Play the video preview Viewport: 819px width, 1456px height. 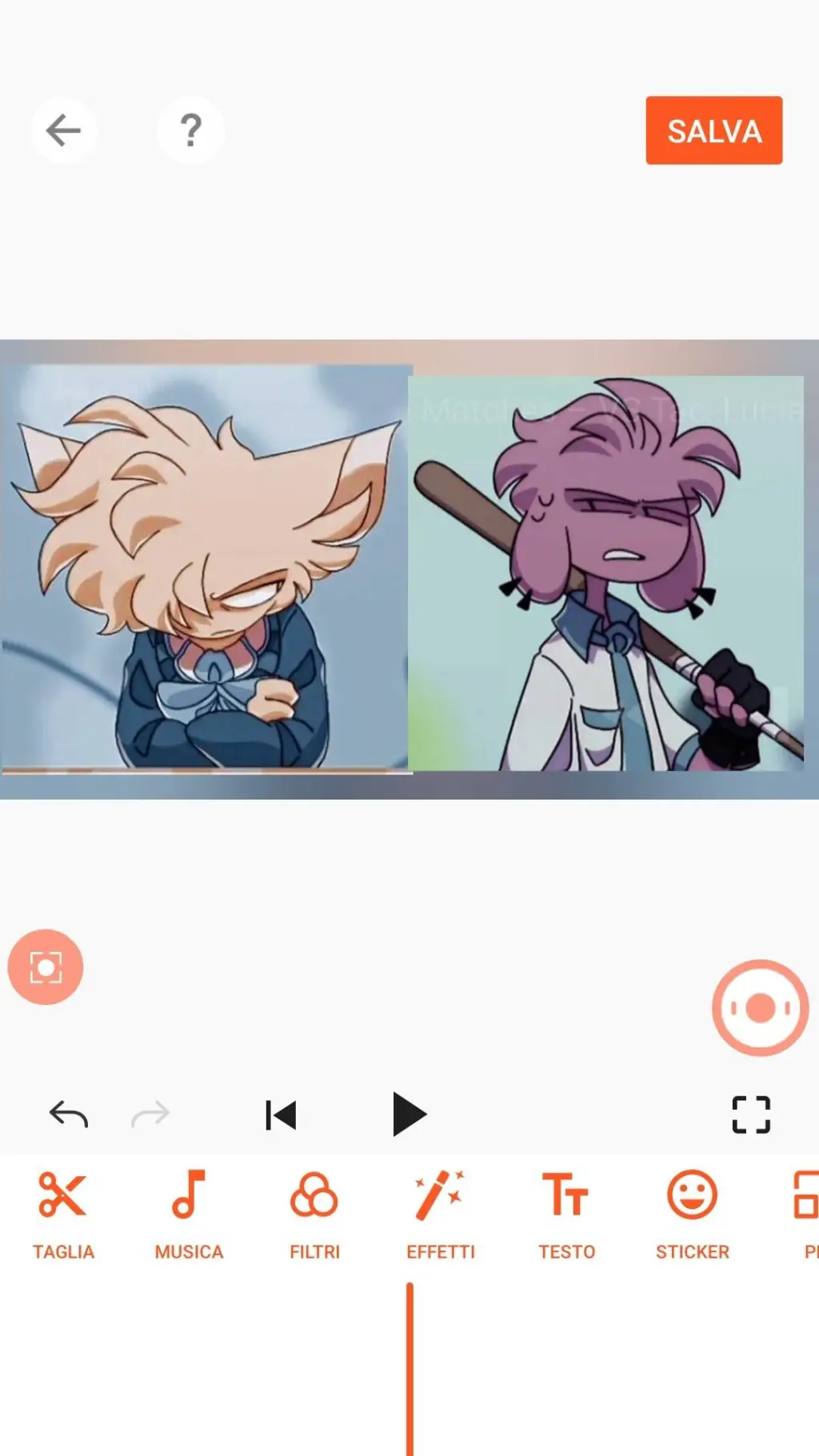[409, 1114]
